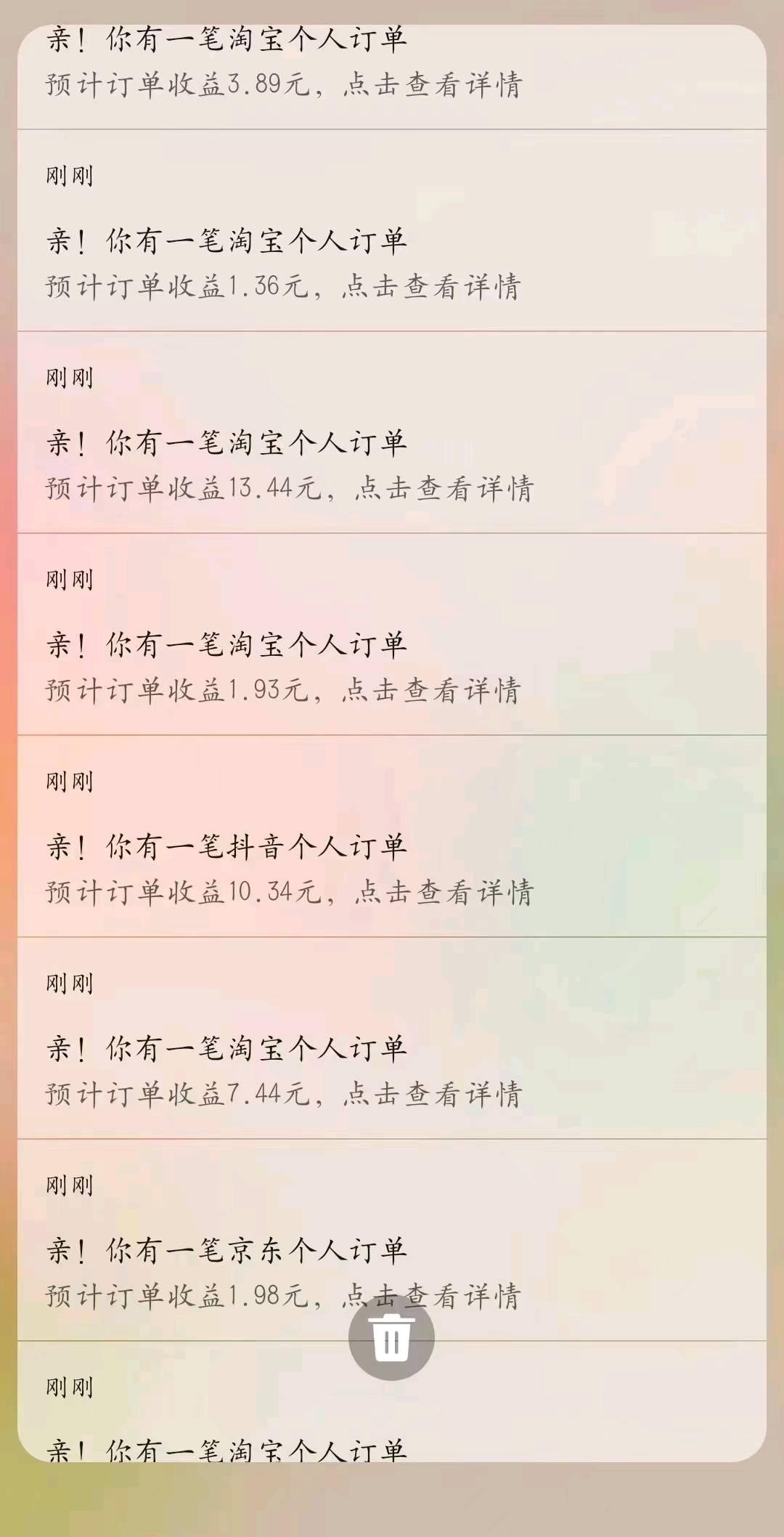The width and height of the screenshot is (784, 1537).
Task: Open the 3.89元 Taobao order notification
Action: 392,73
